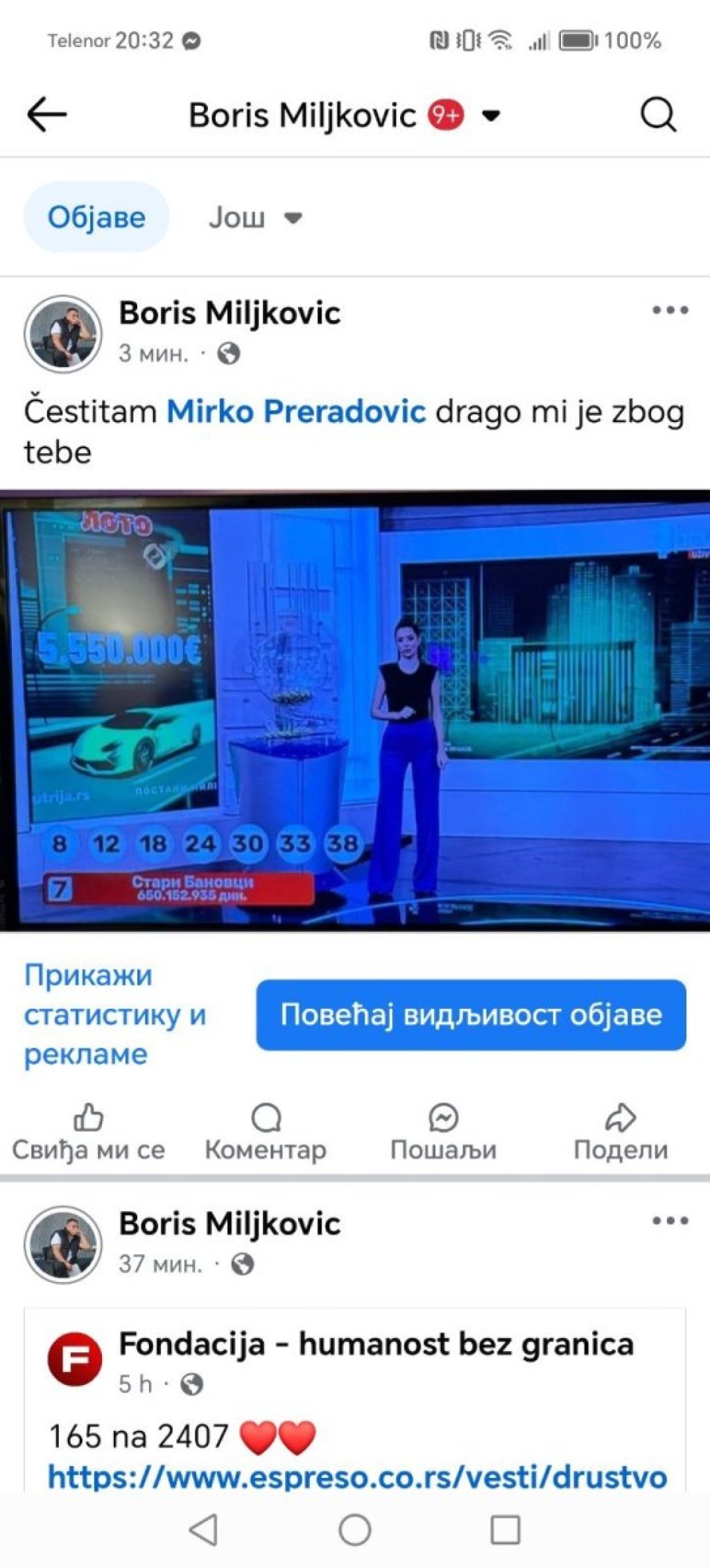Tap Коментар to comment on the post
This screenshot has height=1568, width=710.
pos(266,1133)
